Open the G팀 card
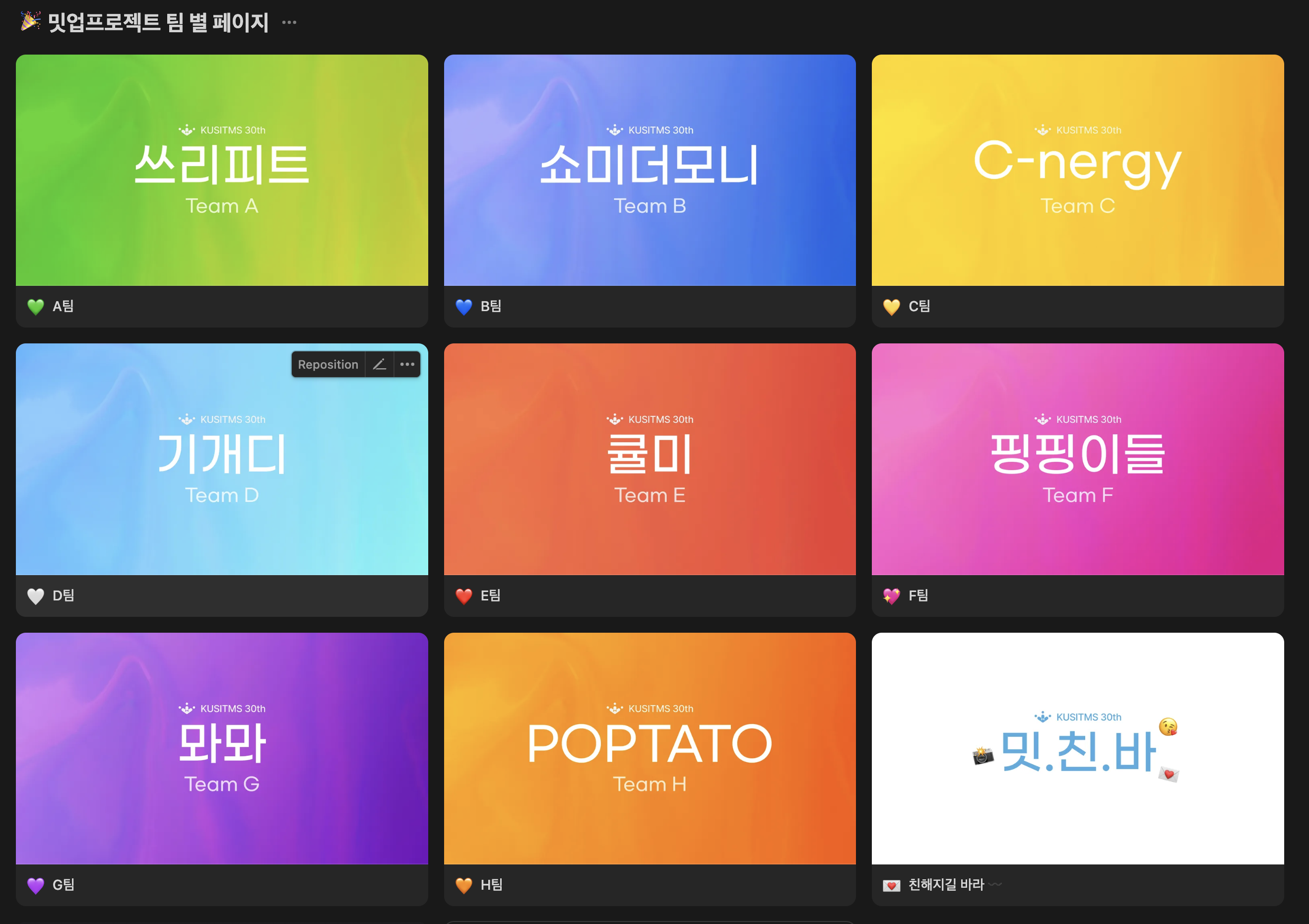This screenshot has width=1309, height=924. 221,749
